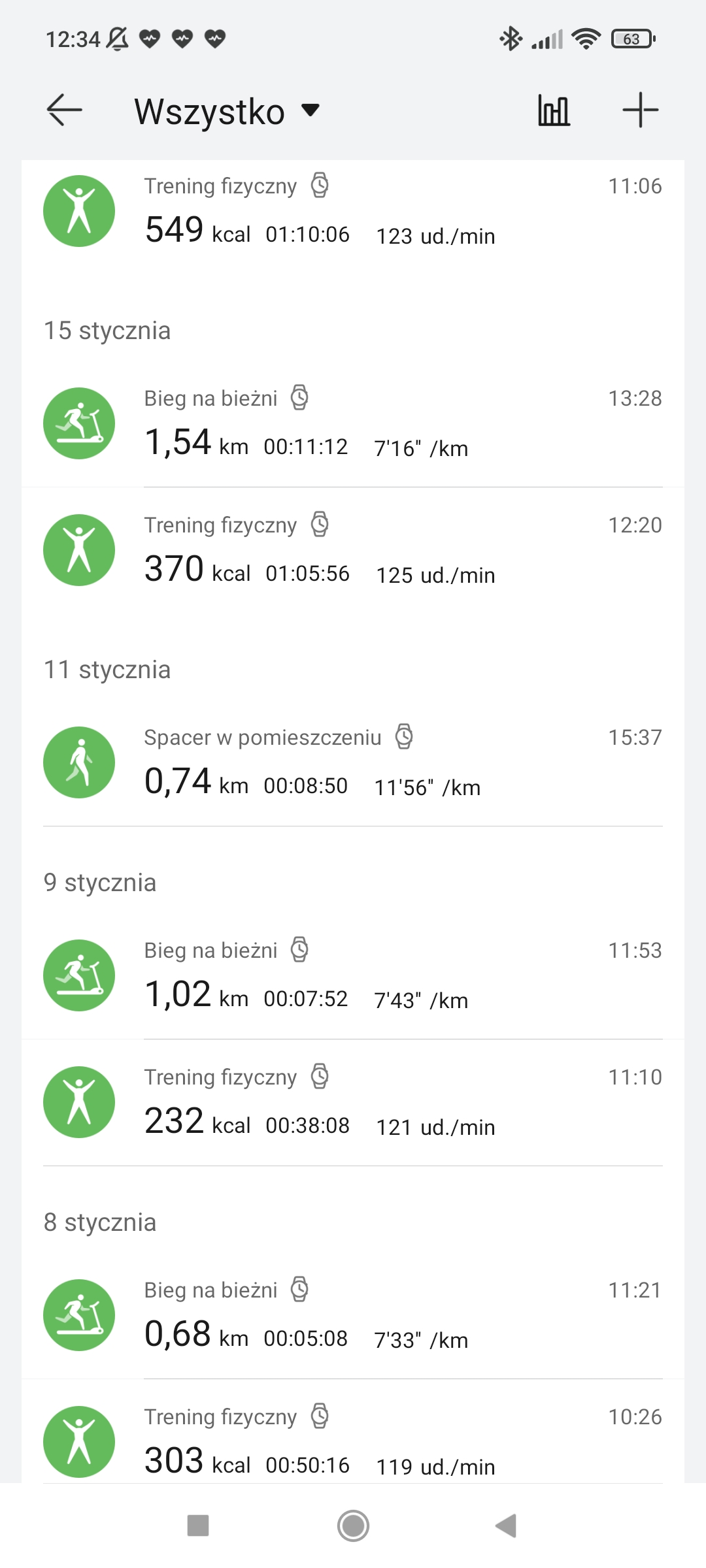This screenshot has width=706, height=1568.
Task: Expand the activity type selector arrow
Action: coord(310,111)
